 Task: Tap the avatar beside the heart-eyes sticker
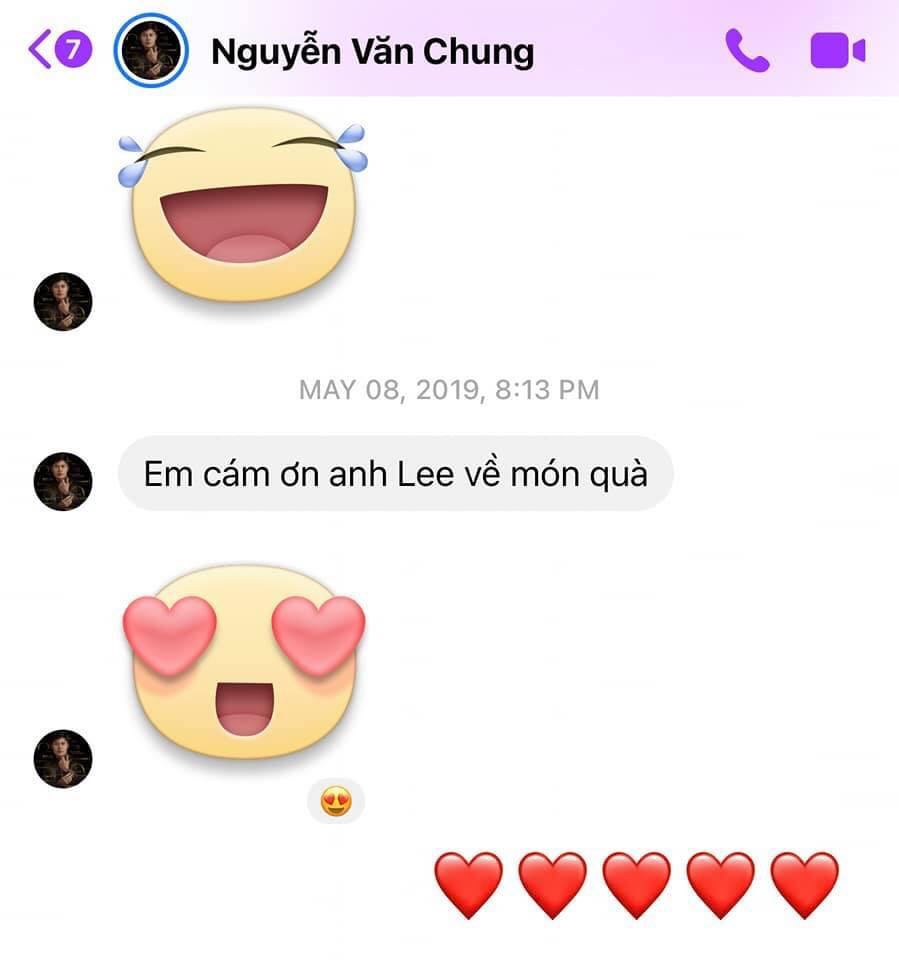coord(63,757)
